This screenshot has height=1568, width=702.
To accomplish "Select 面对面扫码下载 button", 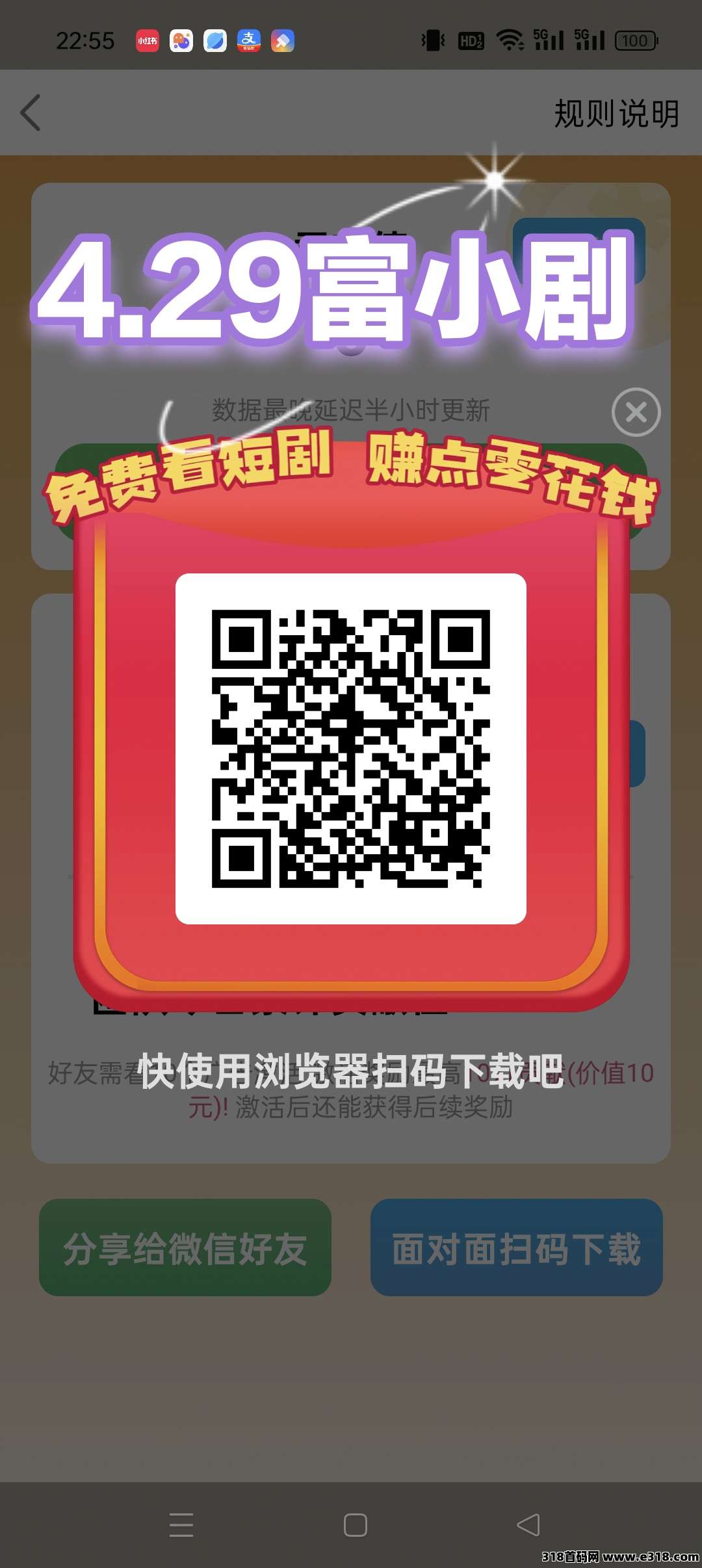I will [x=516, y=1248].
